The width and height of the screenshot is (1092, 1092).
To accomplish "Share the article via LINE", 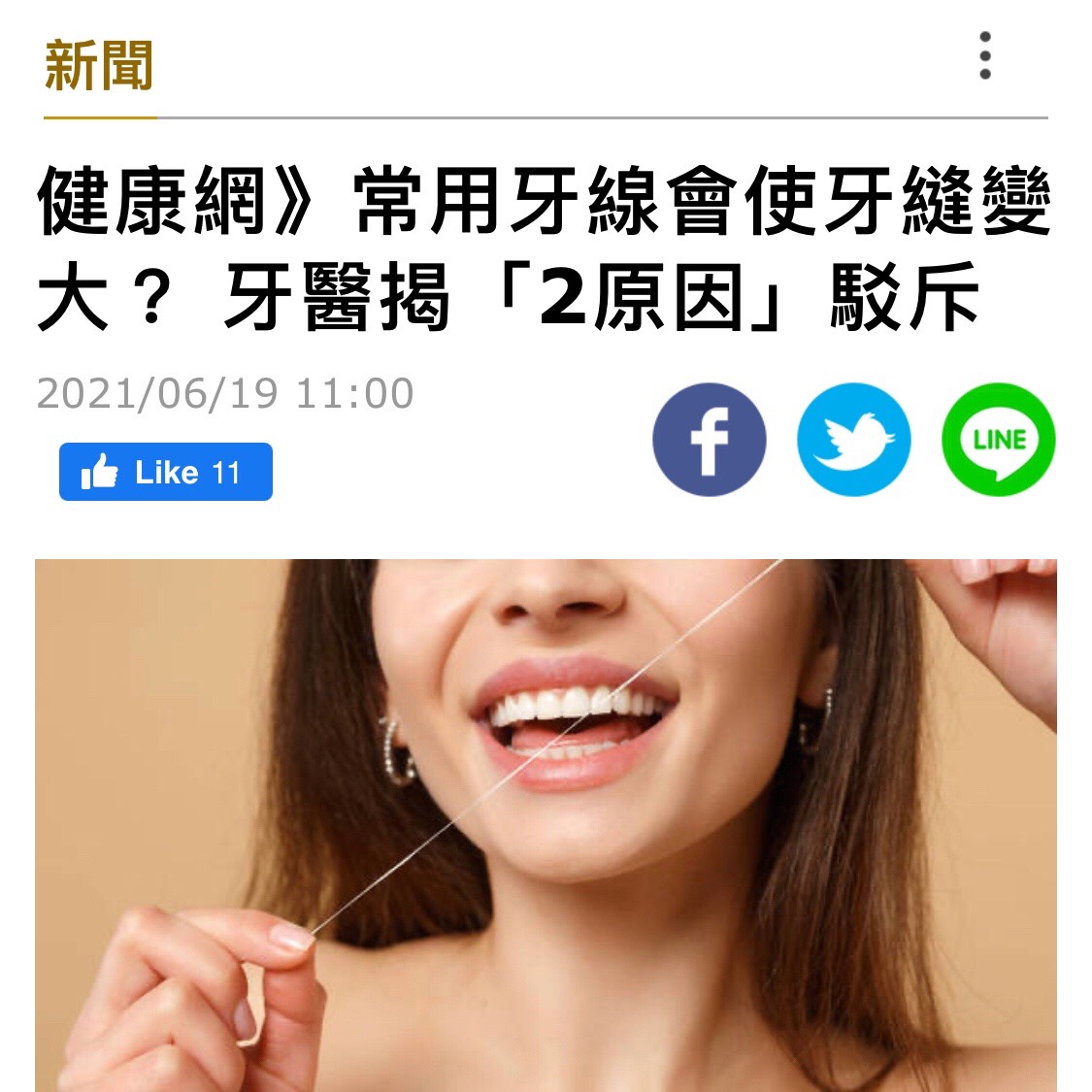I will (x=998, y=440).
